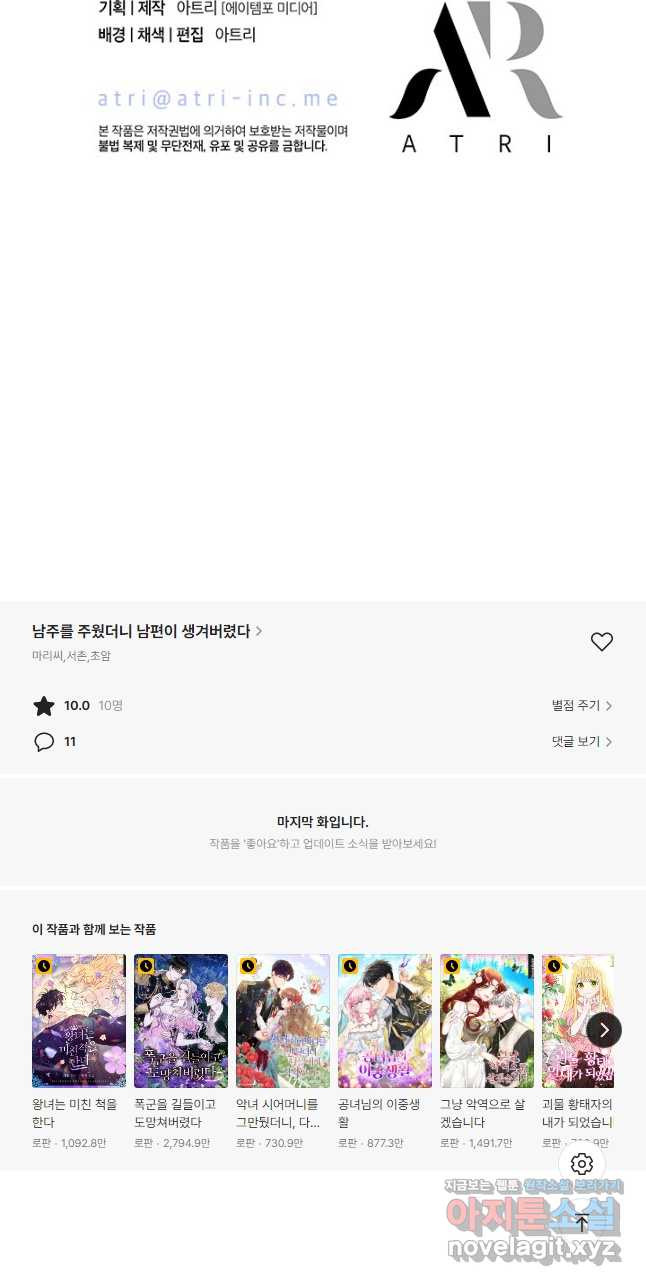The image size is (646, 1286).
Task: Open 별점 주기 to rate
Action: point(581,706)
